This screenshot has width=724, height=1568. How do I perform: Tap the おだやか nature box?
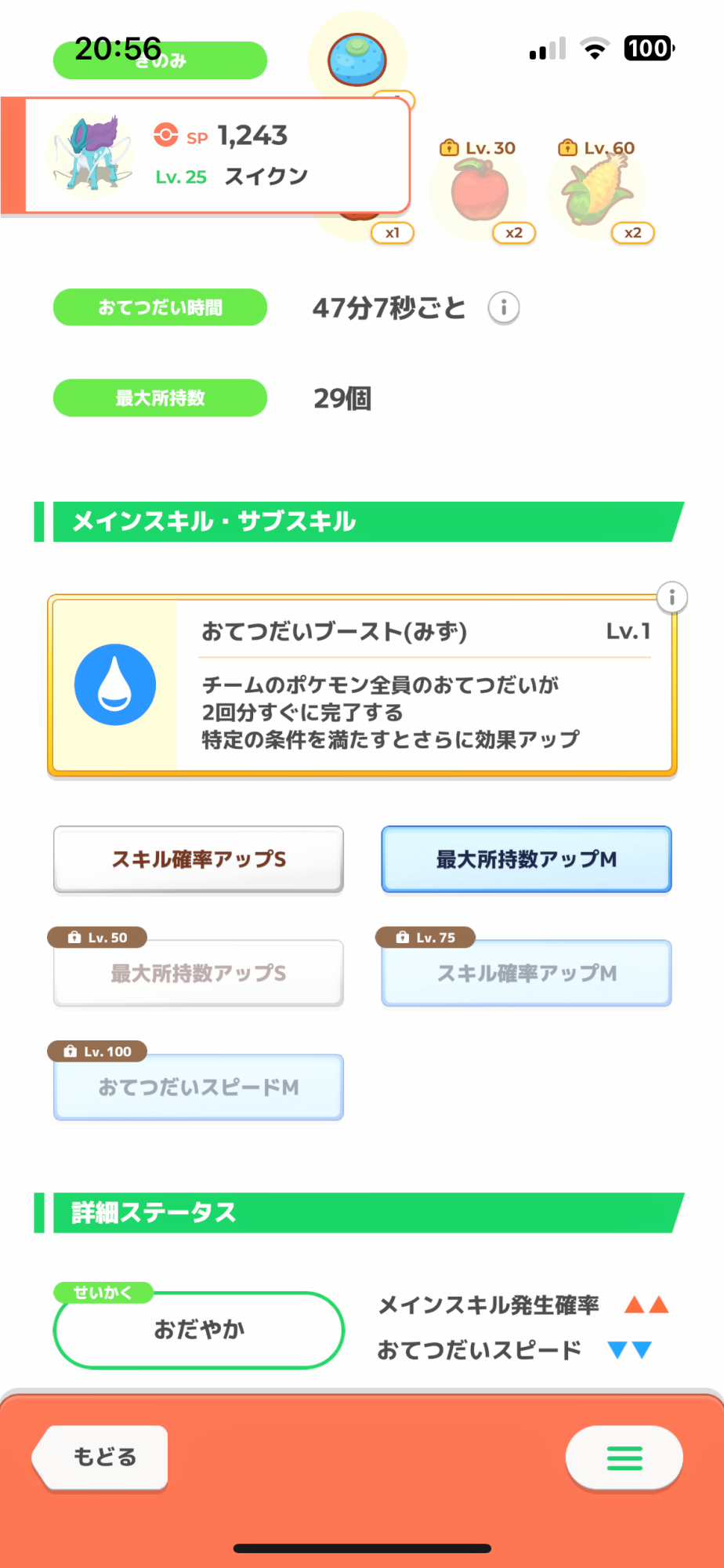pos(198,1330)
